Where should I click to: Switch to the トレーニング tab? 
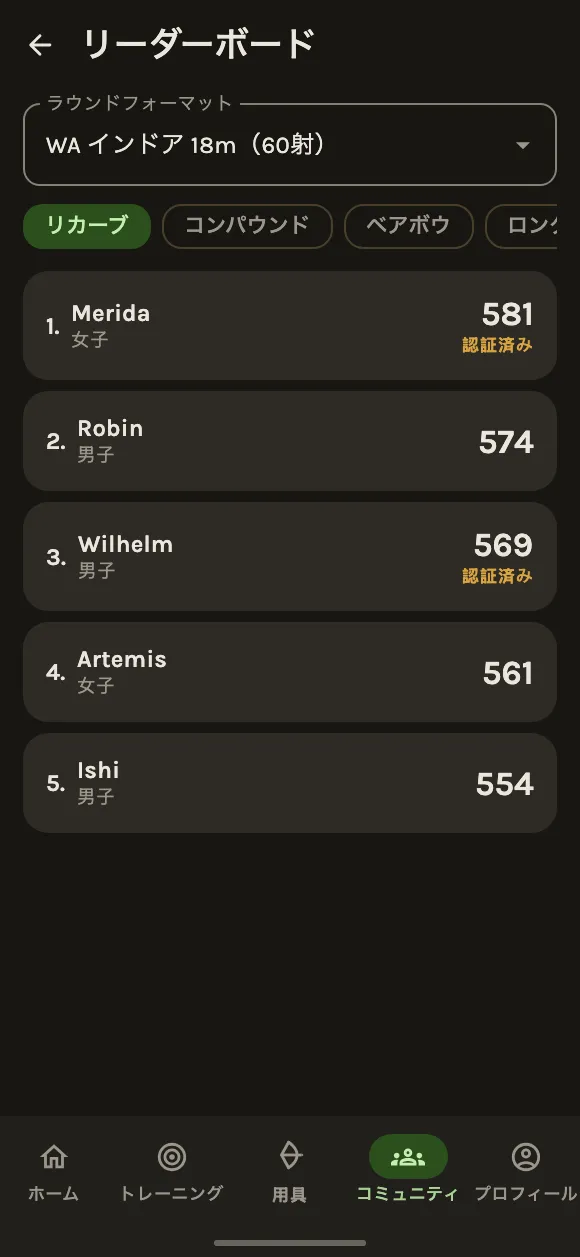click(x=171, y=1173)
